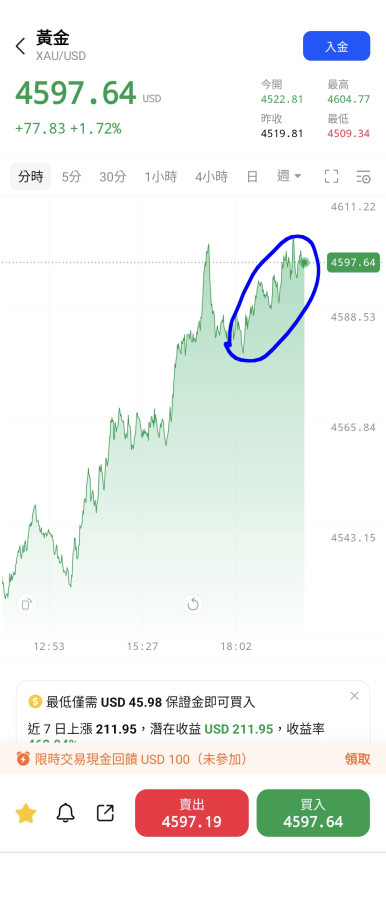Go back using the top-left arrow
Screen dimensions: 386x900
[21, 46]
